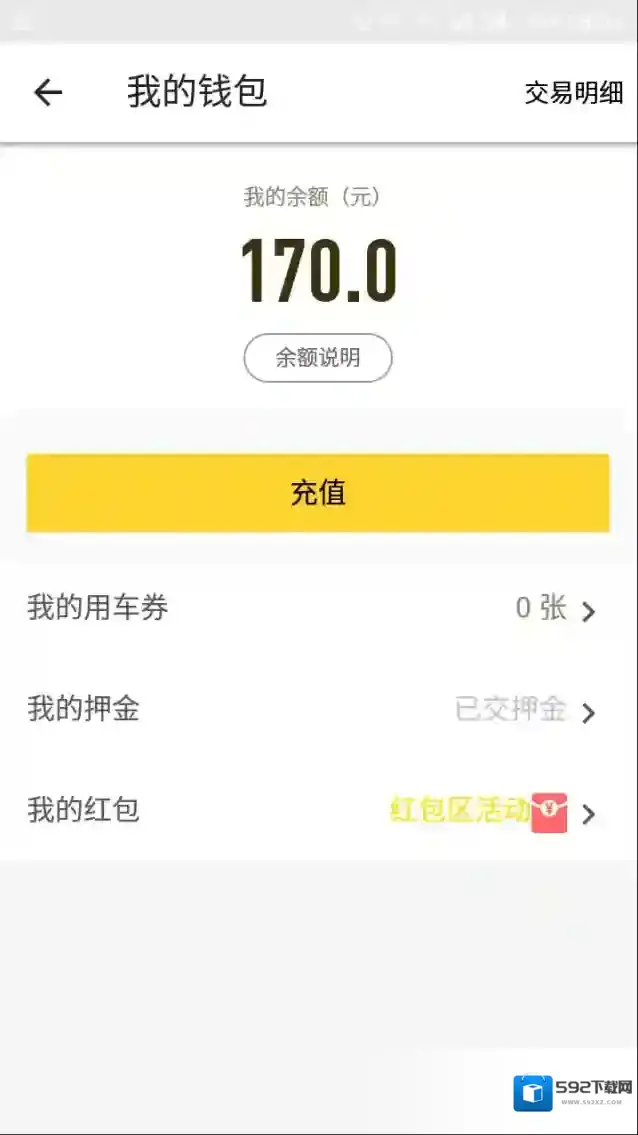Open 我的红包 red packet row

click(x=318, y=810)
